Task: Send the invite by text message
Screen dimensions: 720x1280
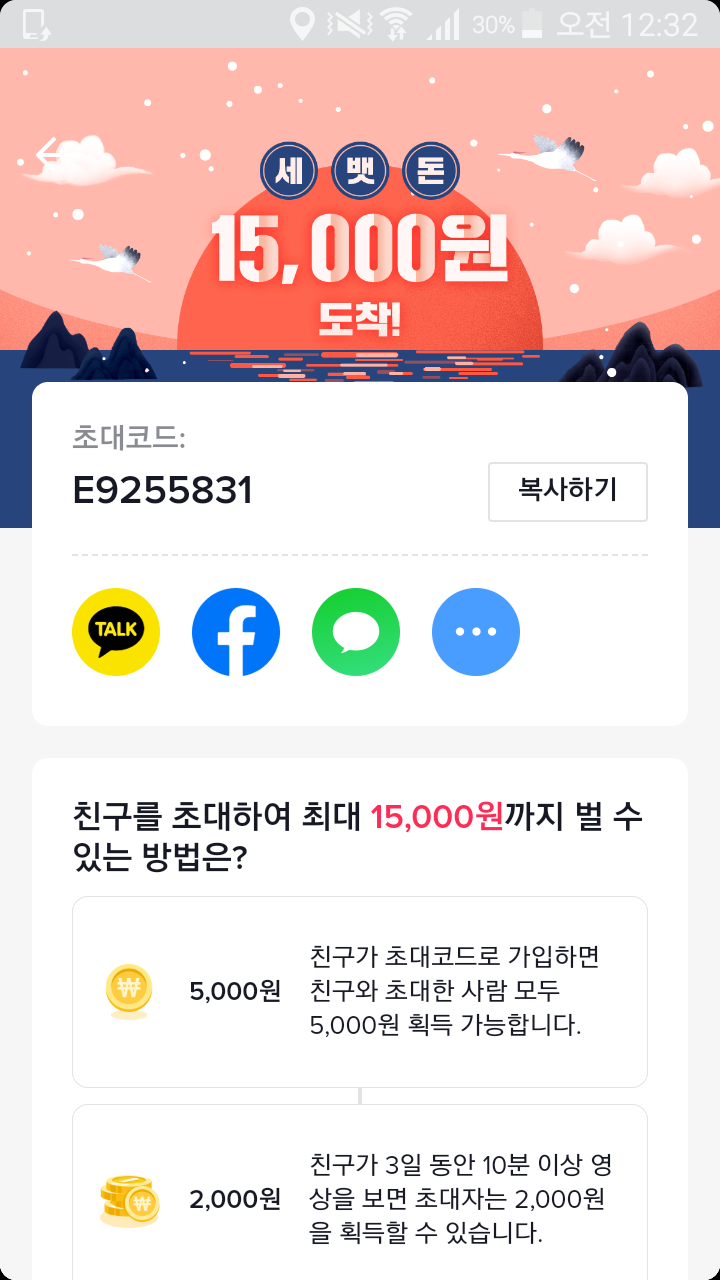Action: (x=356, y=632)
